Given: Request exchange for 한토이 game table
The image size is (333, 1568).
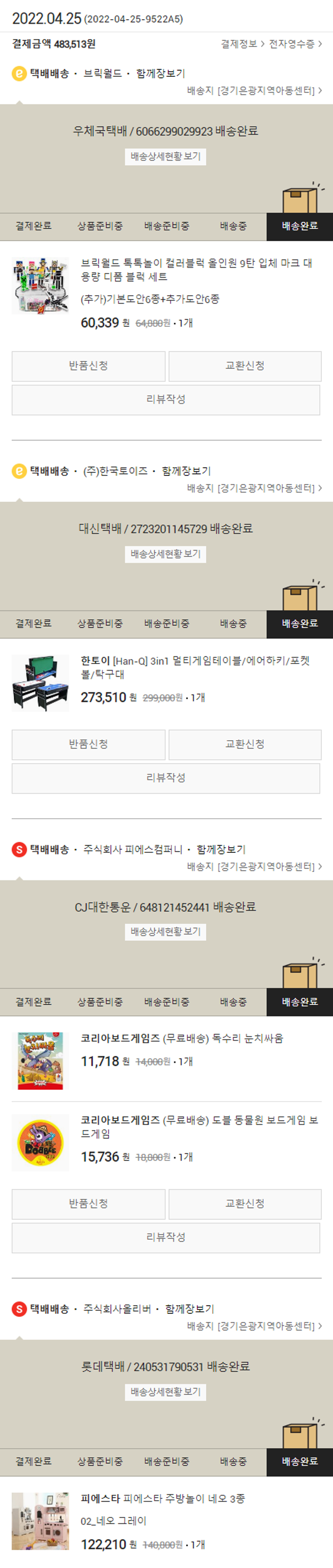Looking at the screenshot, I should point(245,744).
